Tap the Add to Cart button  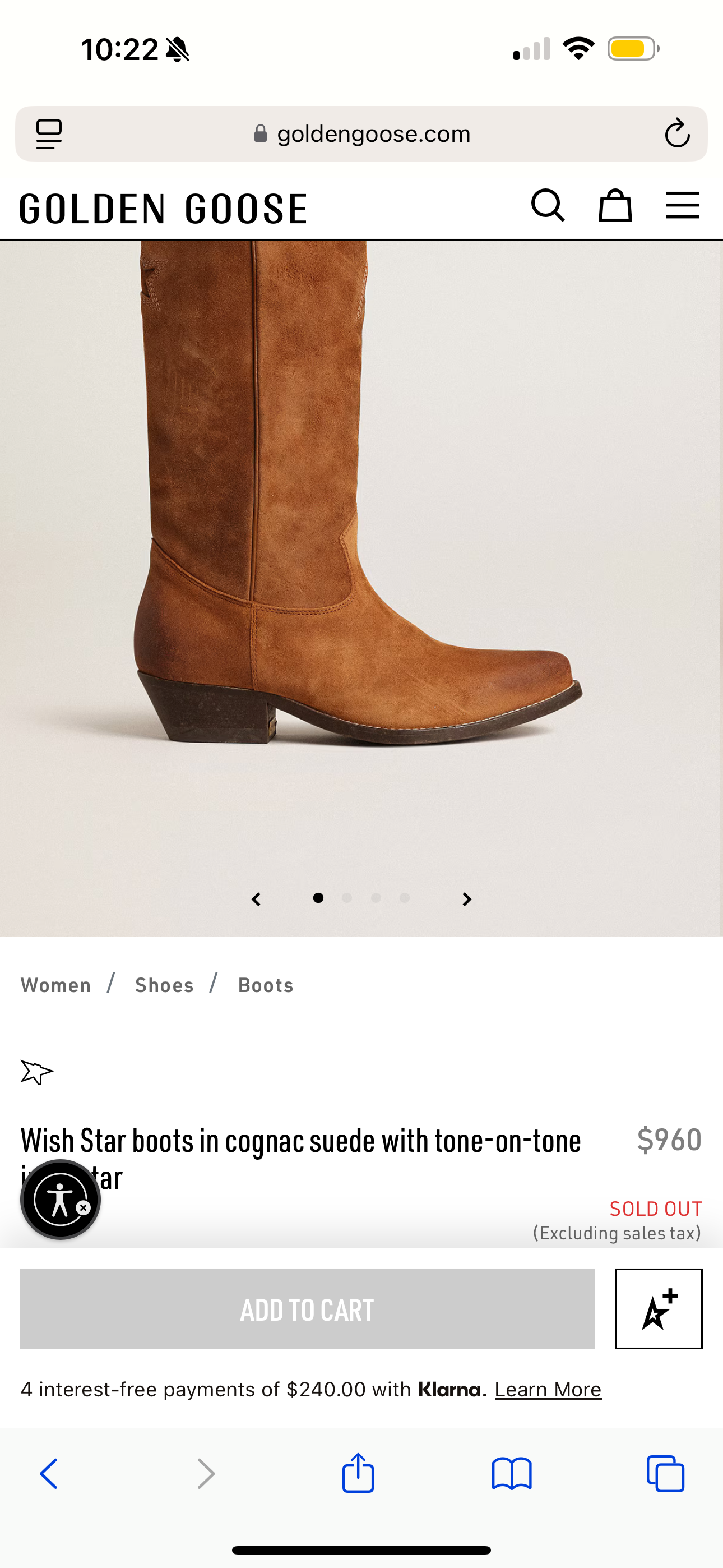click(x=307, y=1309)
